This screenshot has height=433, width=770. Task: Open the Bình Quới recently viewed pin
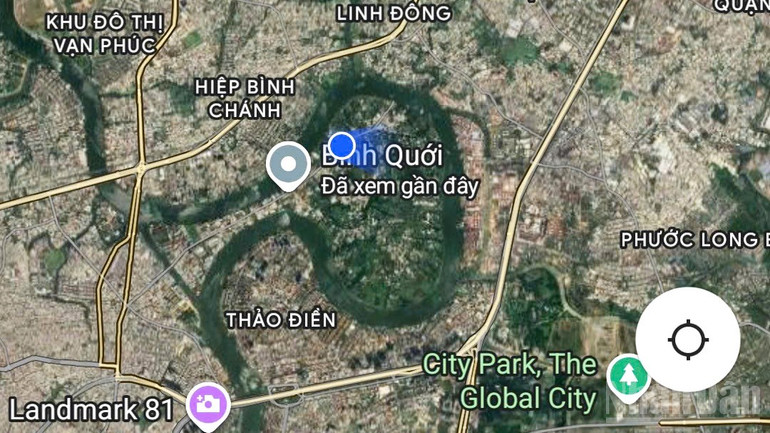[288, 165]
